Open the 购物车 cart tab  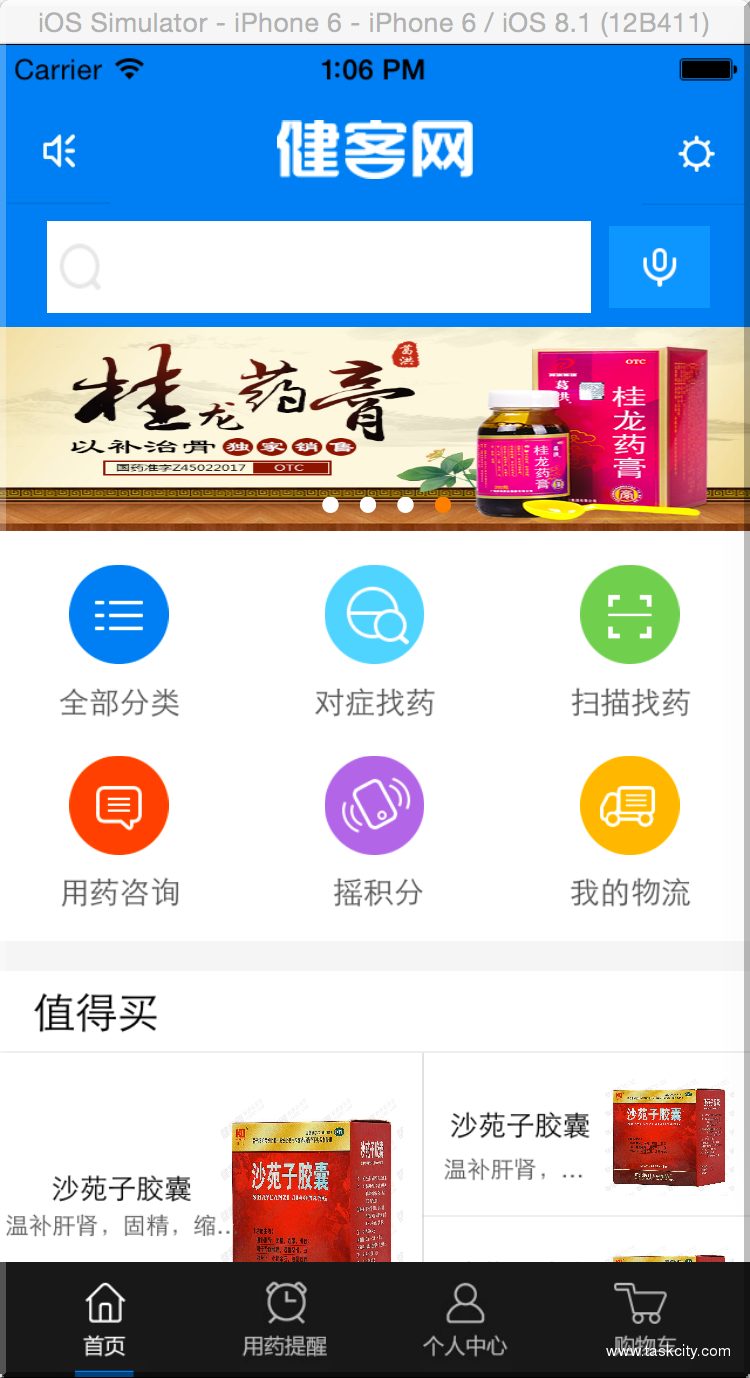coord(642,1320)
